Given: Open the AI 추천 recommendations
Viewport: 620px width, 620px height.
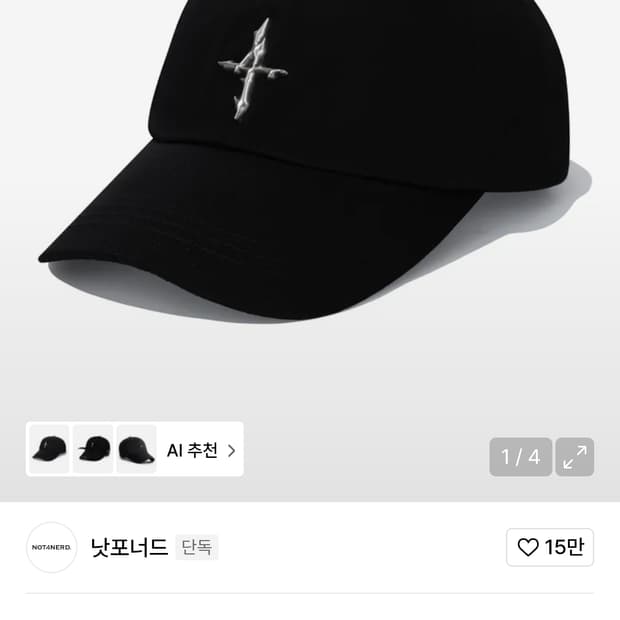Looking at the screenshot, I should click(x=200, y=450).
